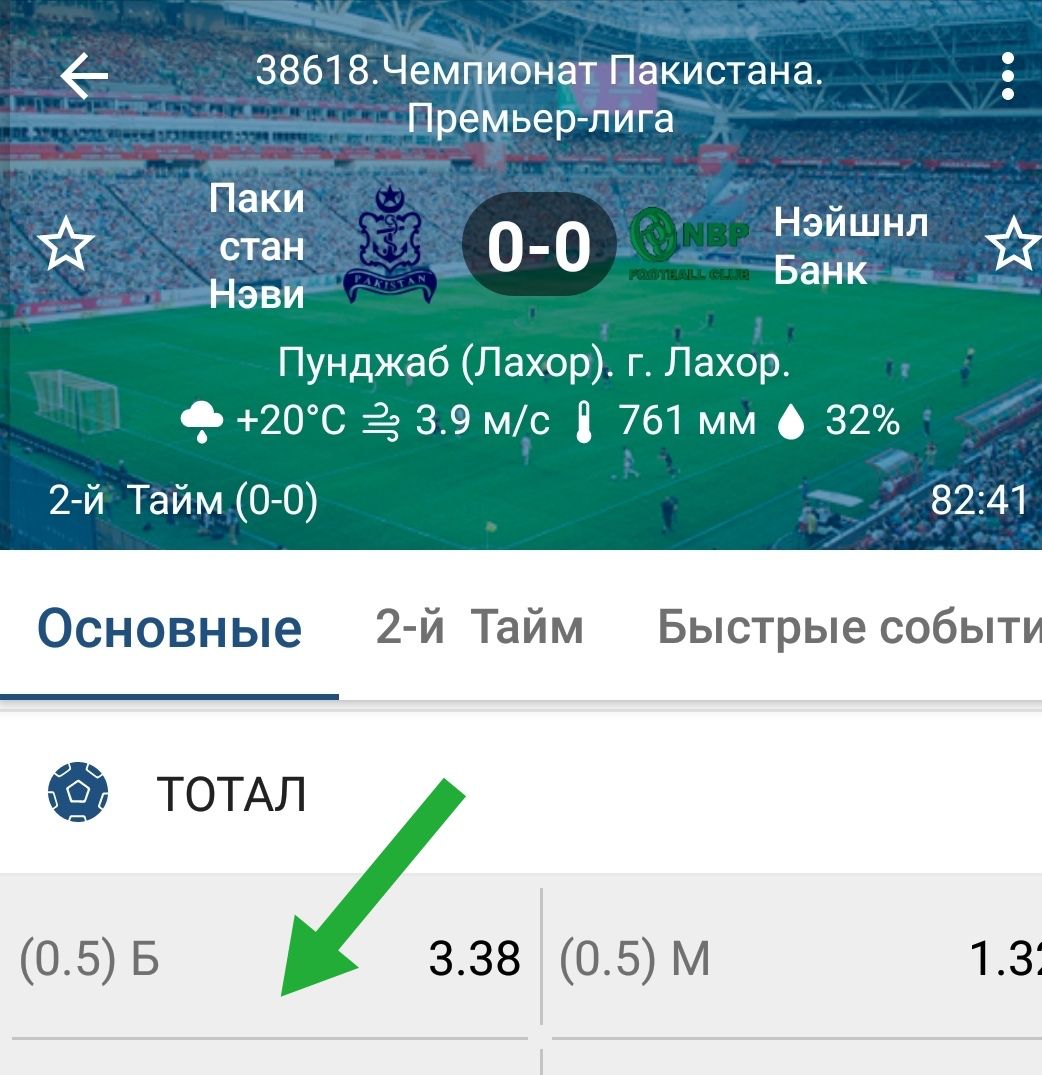Viewport: 1042px width, 1075px height.
Task: Favorite the Нэйшнл Банк team star
Action: coord(1012,245)
